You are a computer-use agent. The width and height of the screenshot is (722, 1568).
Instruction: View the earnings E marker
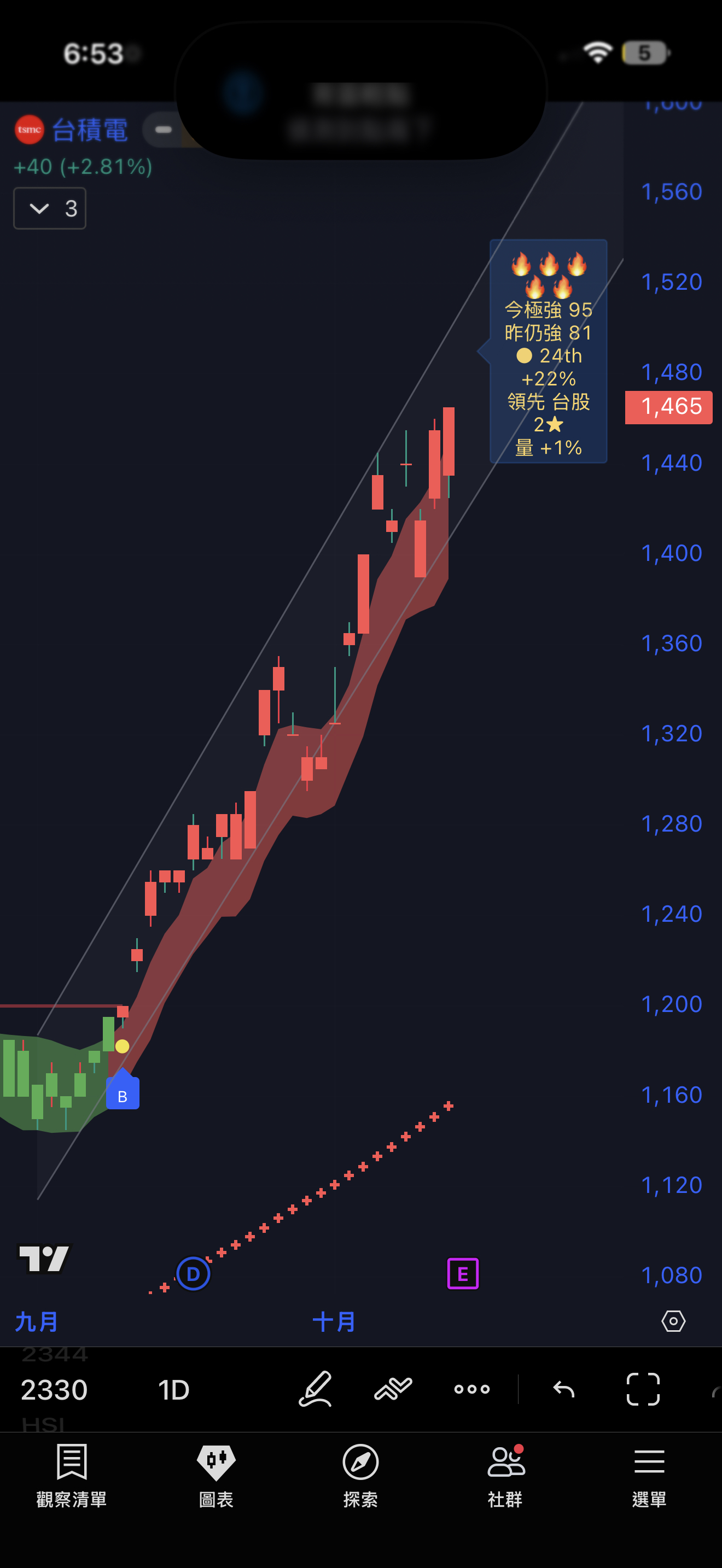point(463,1273)
